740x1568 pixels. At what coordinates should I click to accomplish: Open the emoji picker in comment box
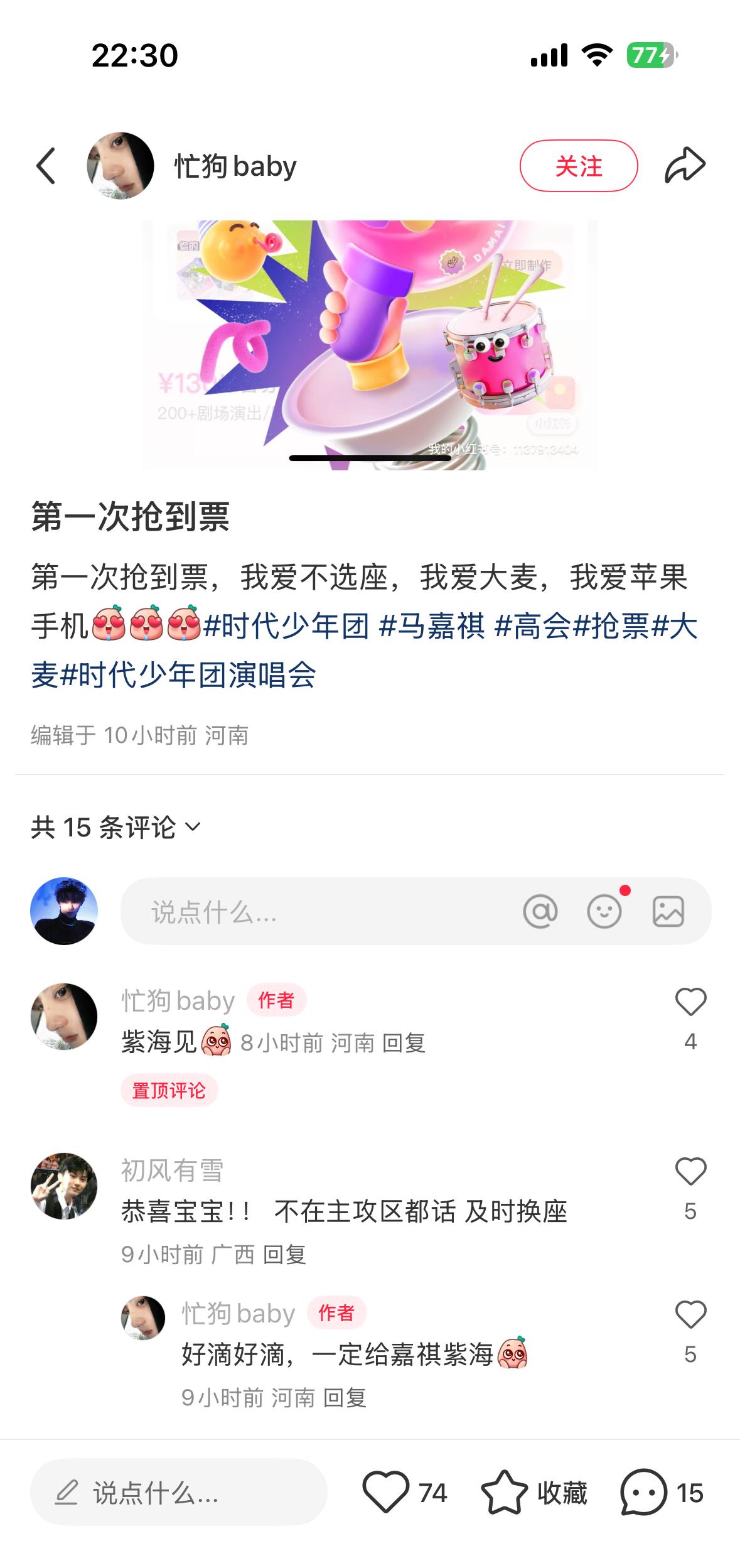604,911
